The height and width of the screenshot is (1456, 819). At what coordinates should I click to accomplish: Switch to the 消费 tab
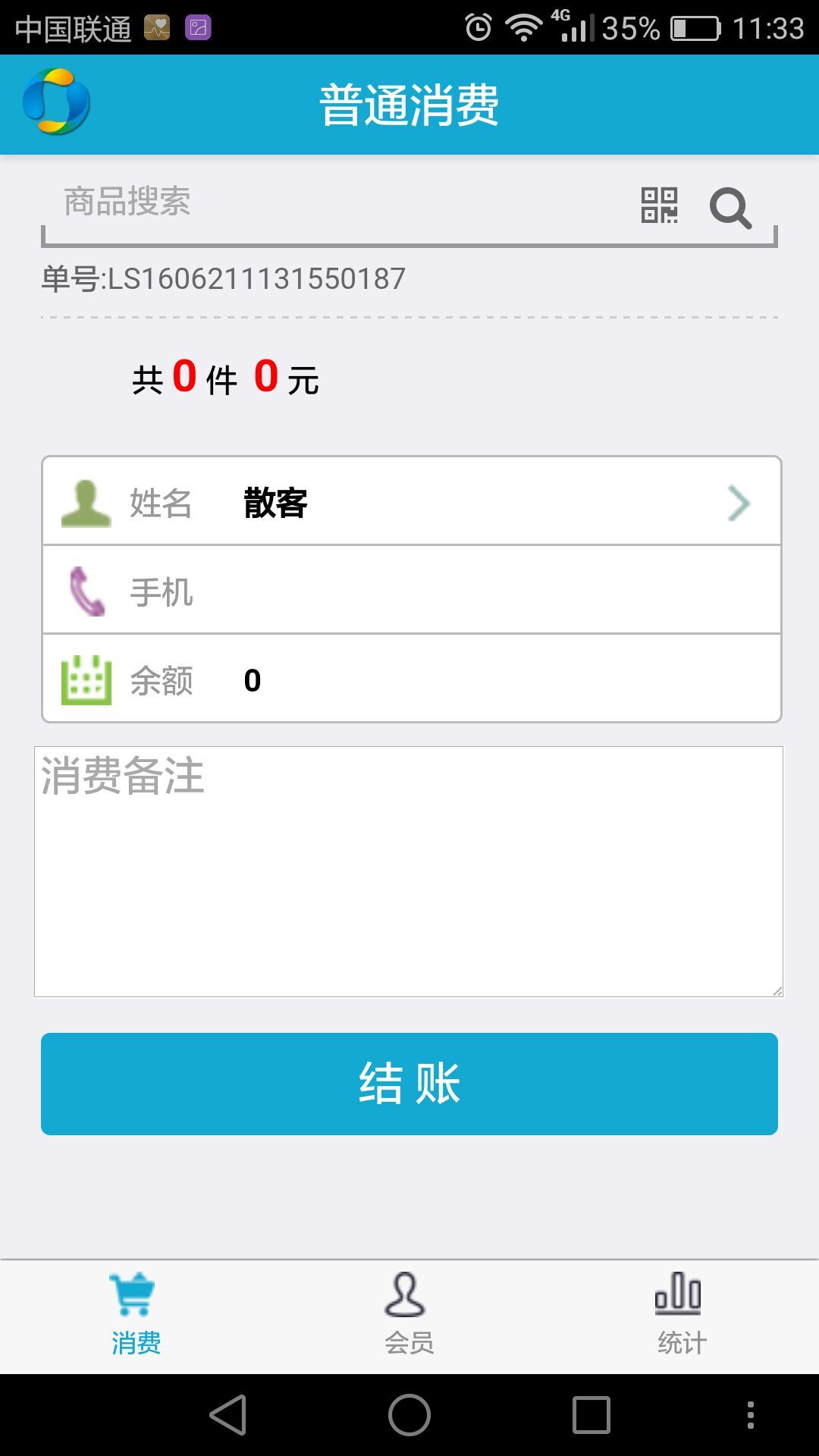(x=136, y=1316)
